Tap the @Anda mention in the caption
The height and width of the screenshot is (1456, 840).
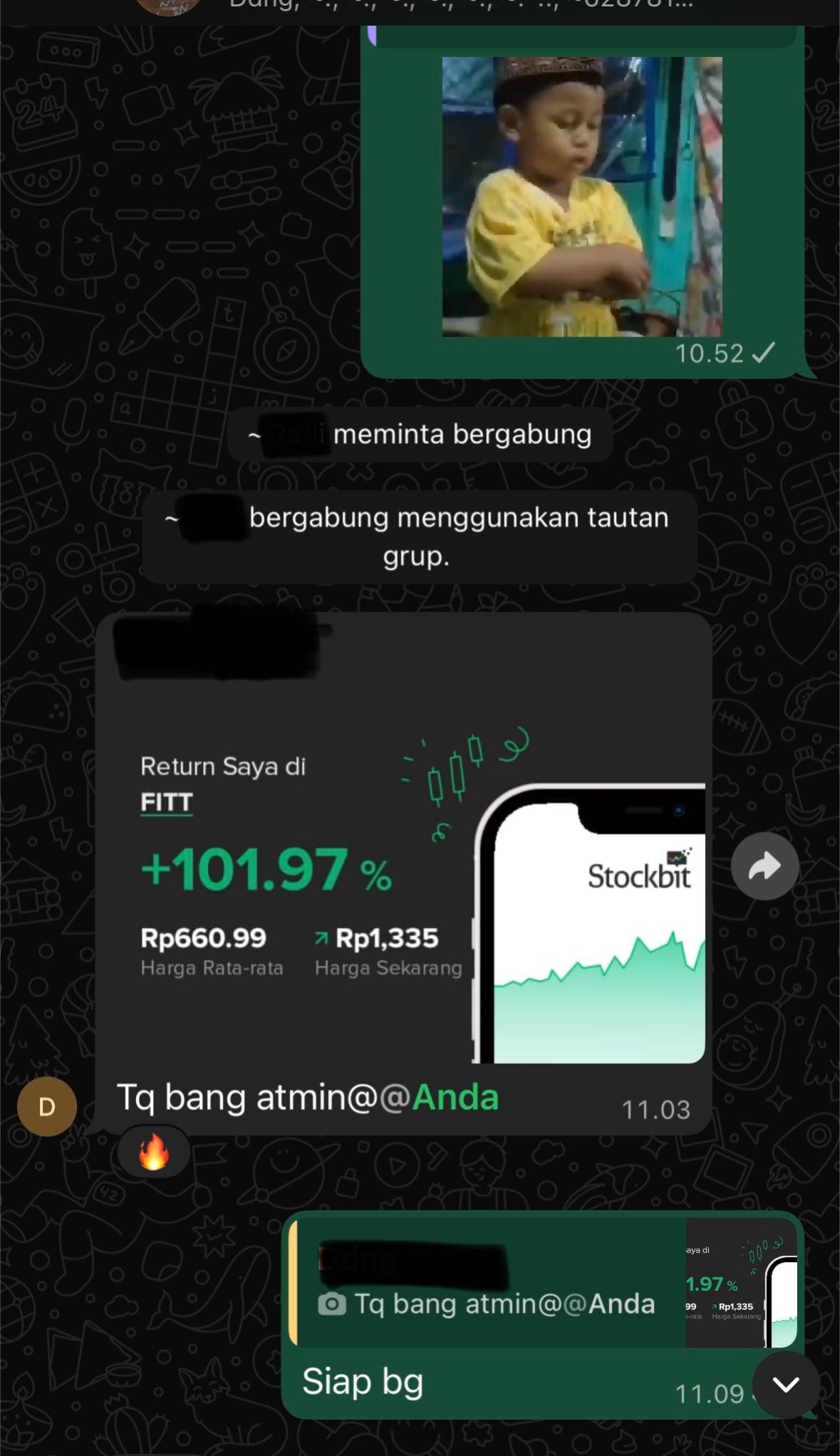point(455,1098)
